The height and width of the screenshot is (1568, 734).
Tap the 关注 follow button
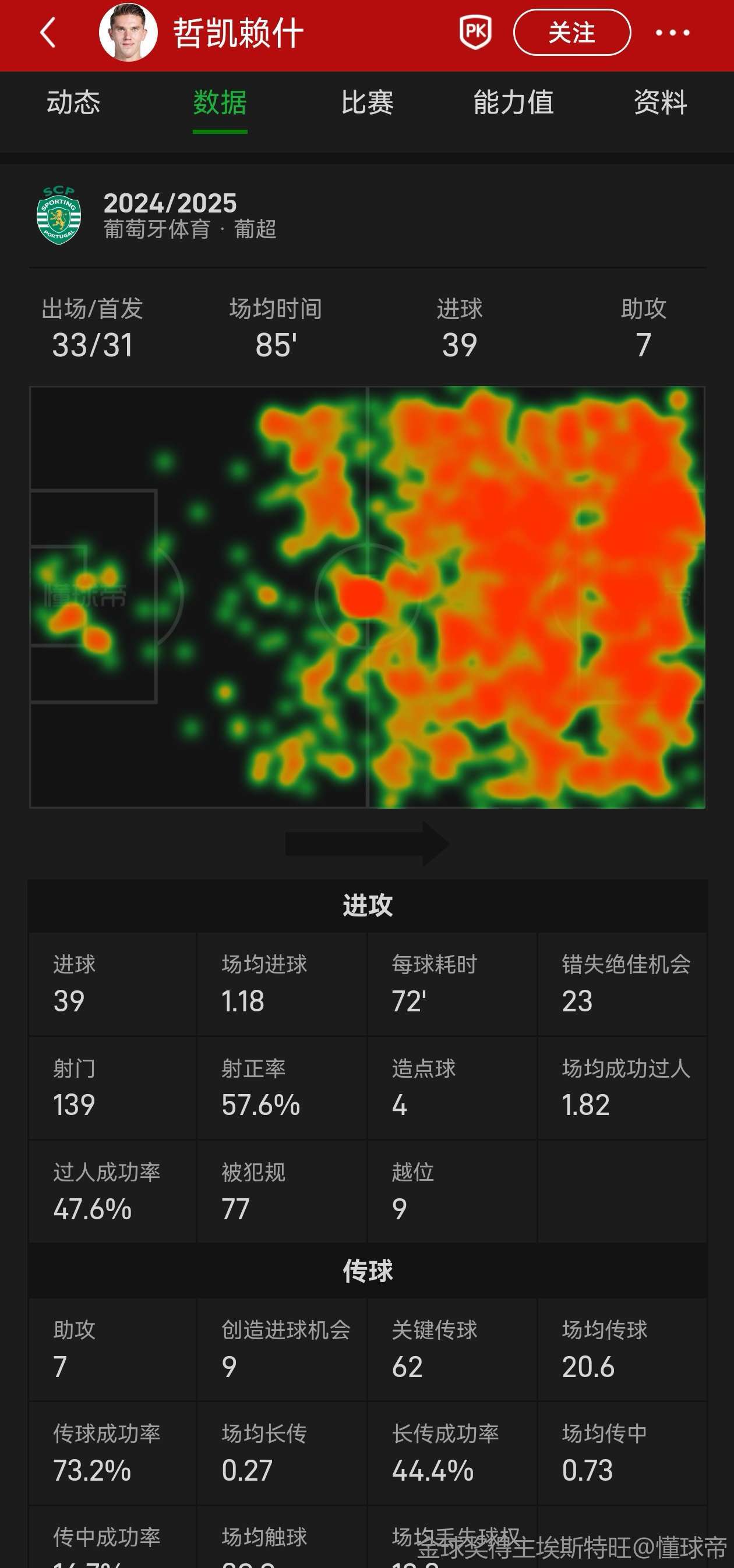tap(571, 33)
